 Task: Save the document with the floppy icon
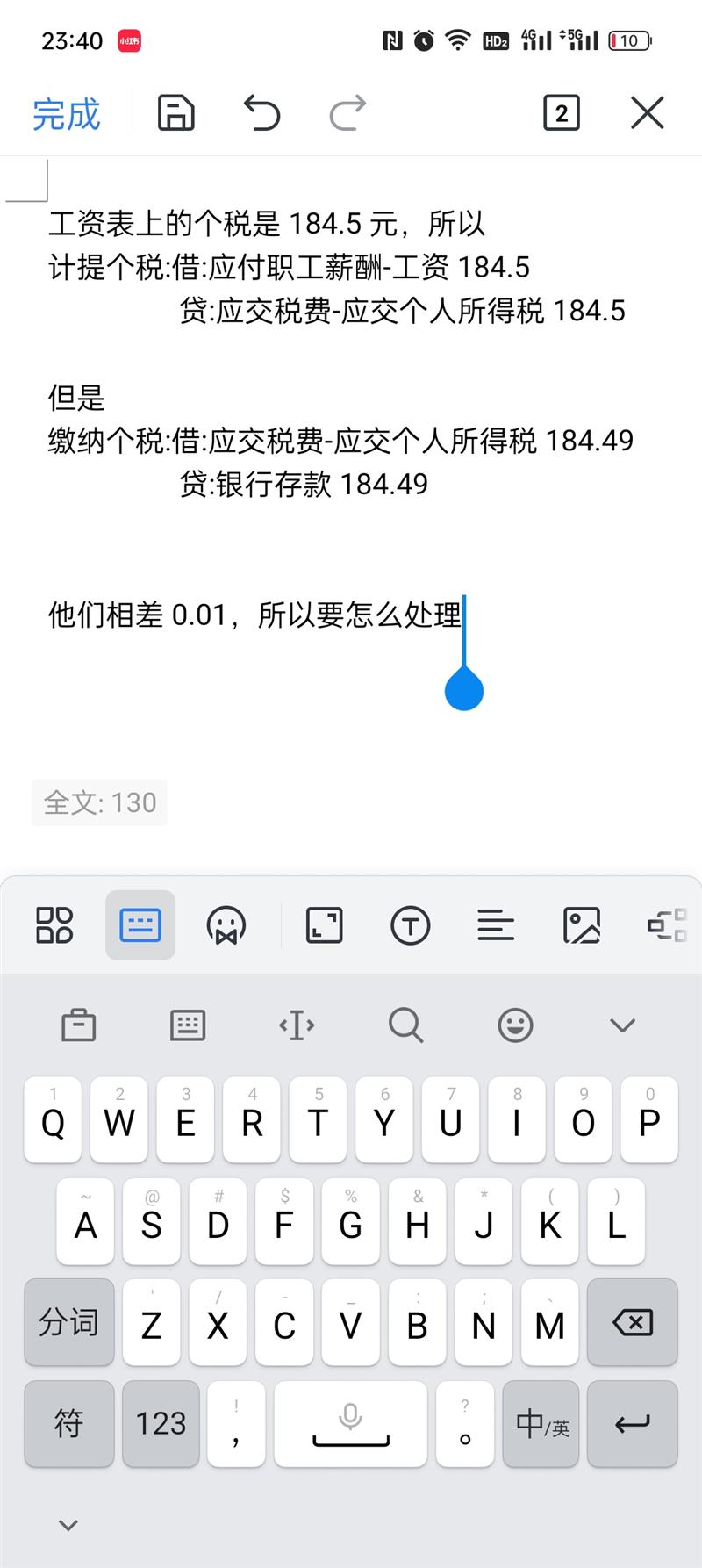[x=175, y=113]
